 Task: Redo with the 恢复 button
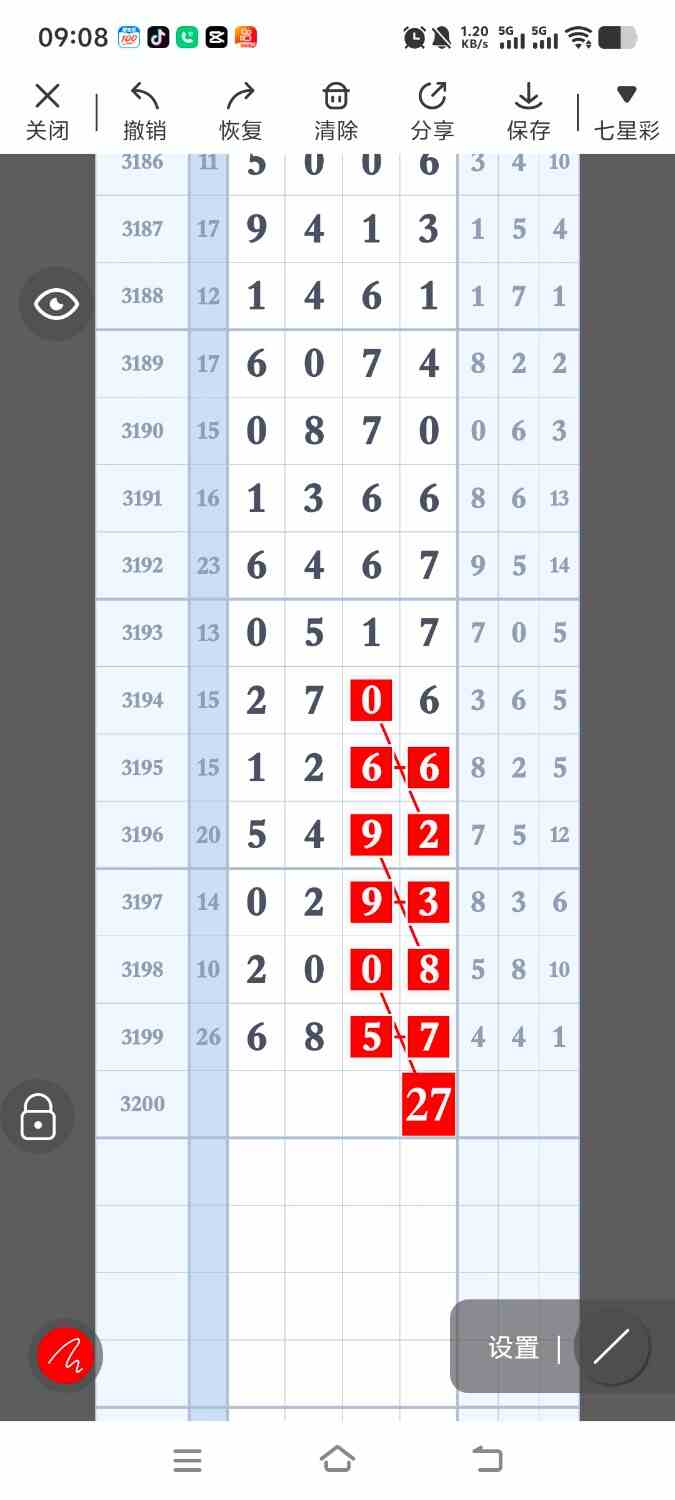click(240, 111)
